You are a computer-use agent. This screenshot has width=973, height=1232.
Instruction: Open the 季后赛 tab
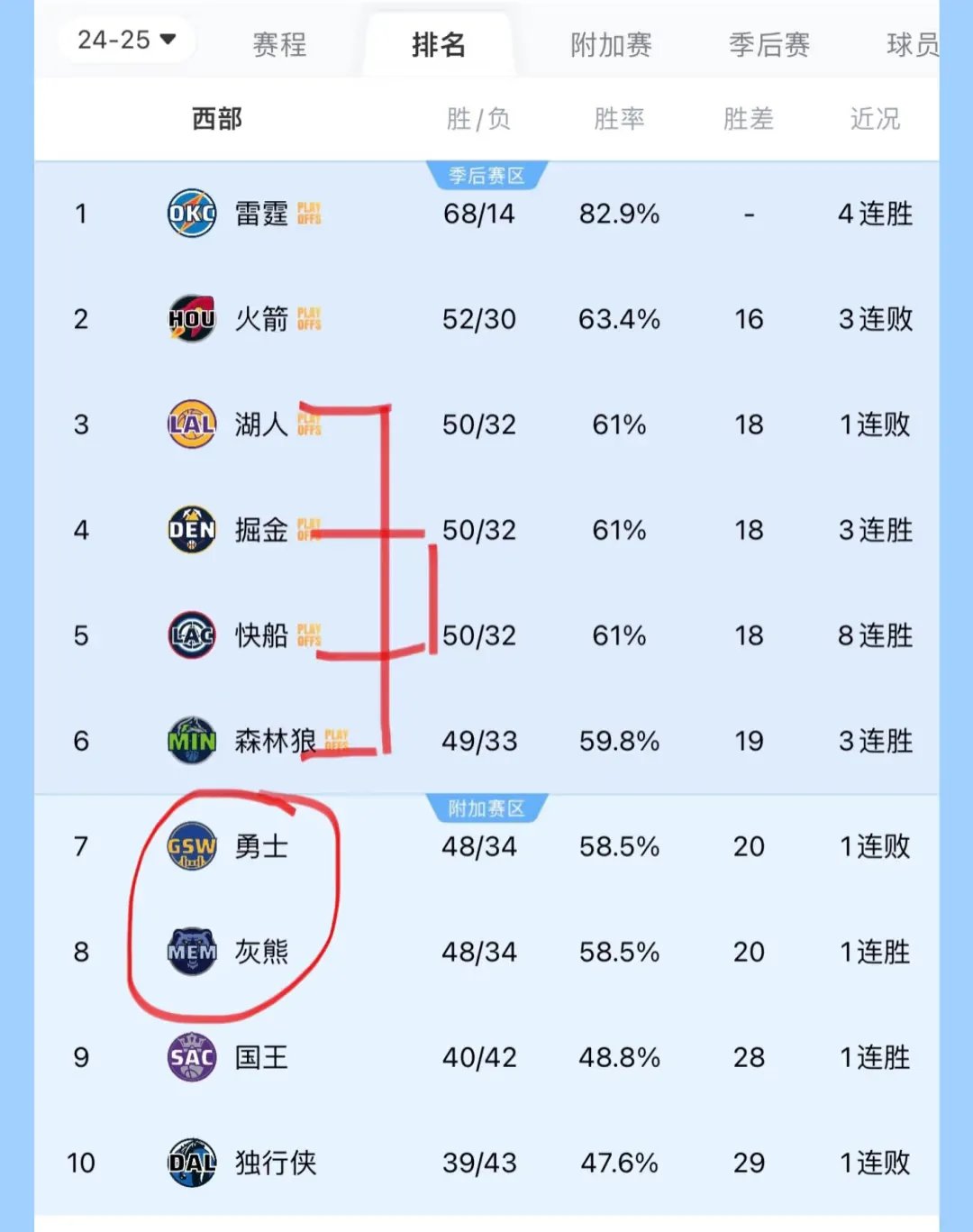768,44
